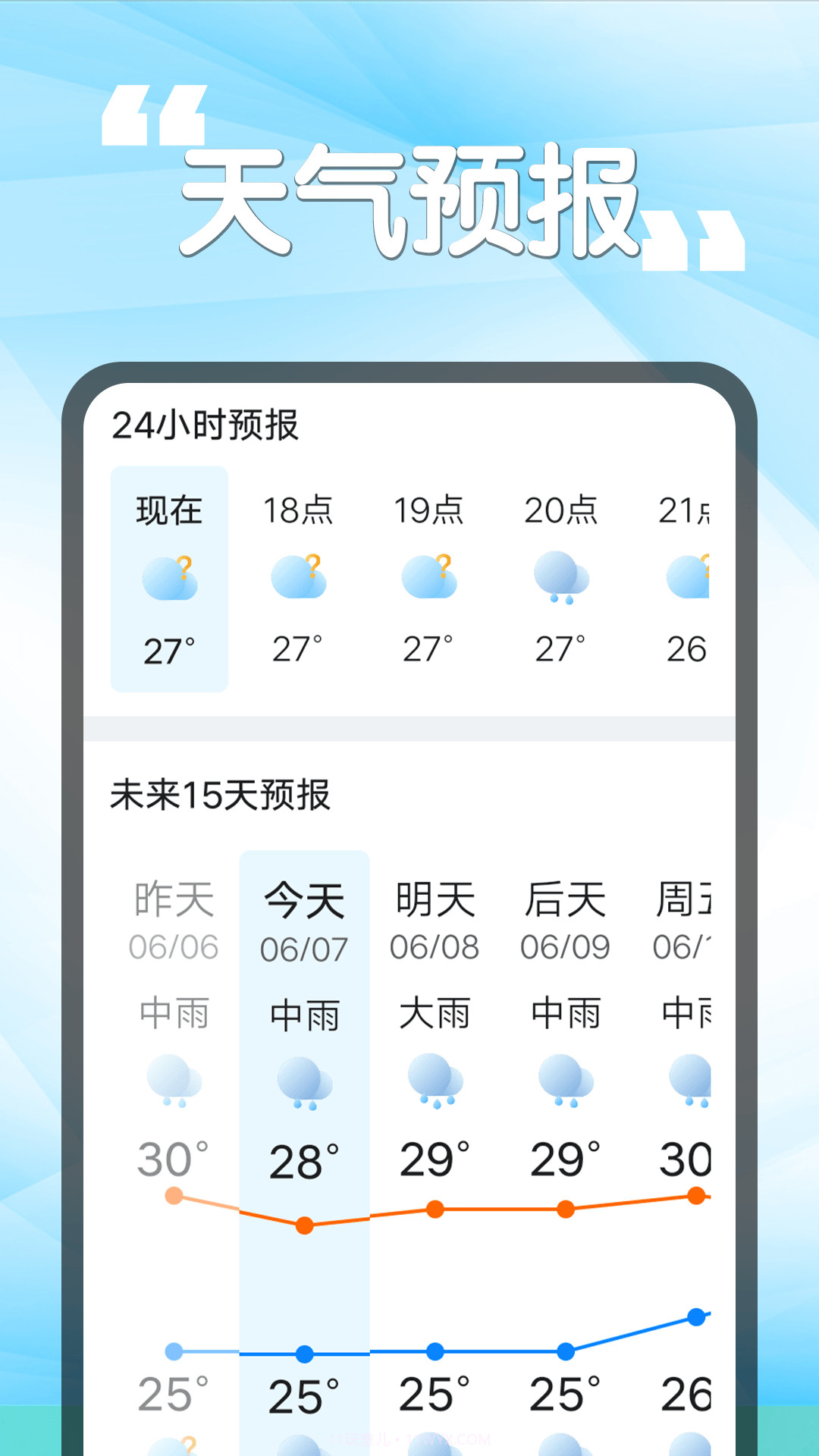Select the 昨天 06/06 day column
Viewport: 819px width, 1456px height.
pyautogui.click(x=173, y=921)
